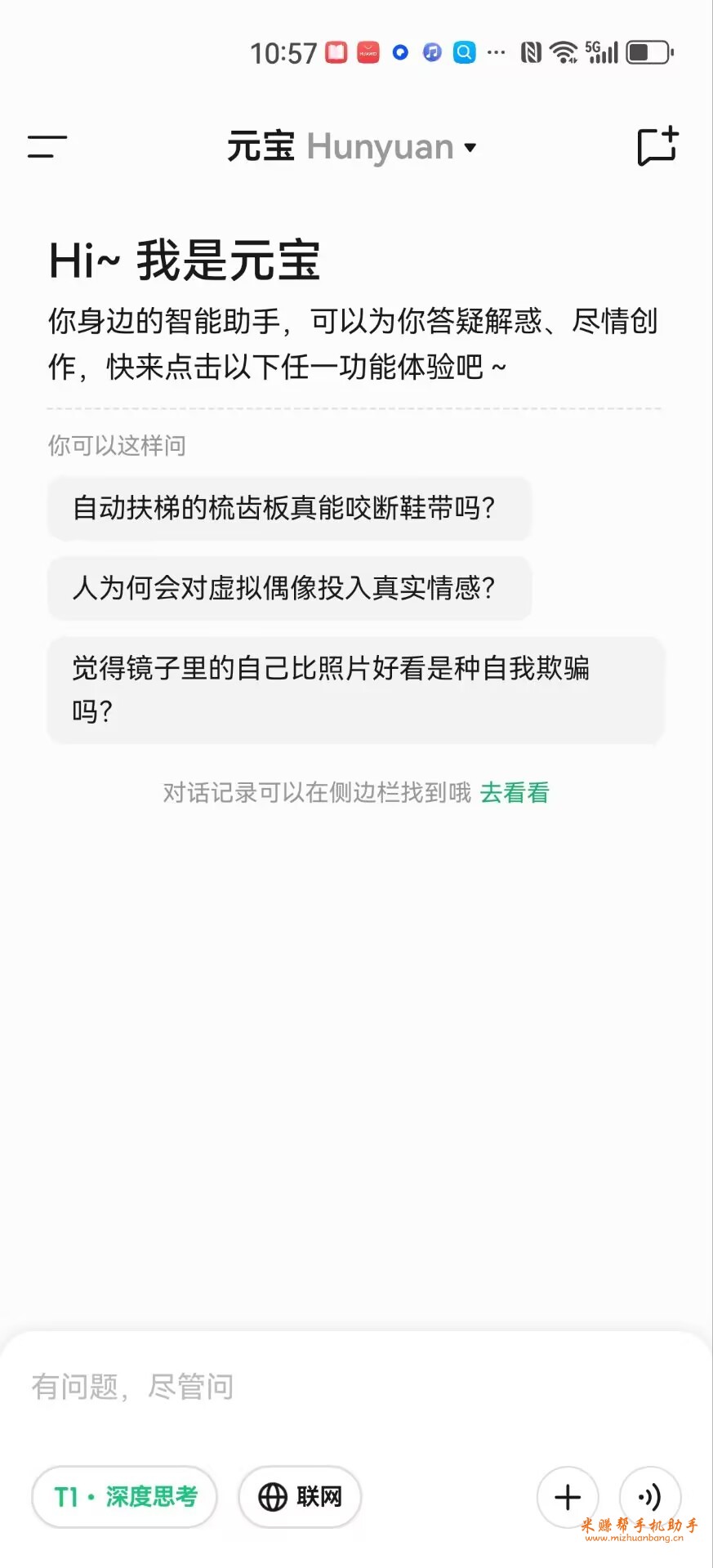Choose the 镜子里的自己 suggested question
713x1568 pixels.
click(x=356, y=690)
